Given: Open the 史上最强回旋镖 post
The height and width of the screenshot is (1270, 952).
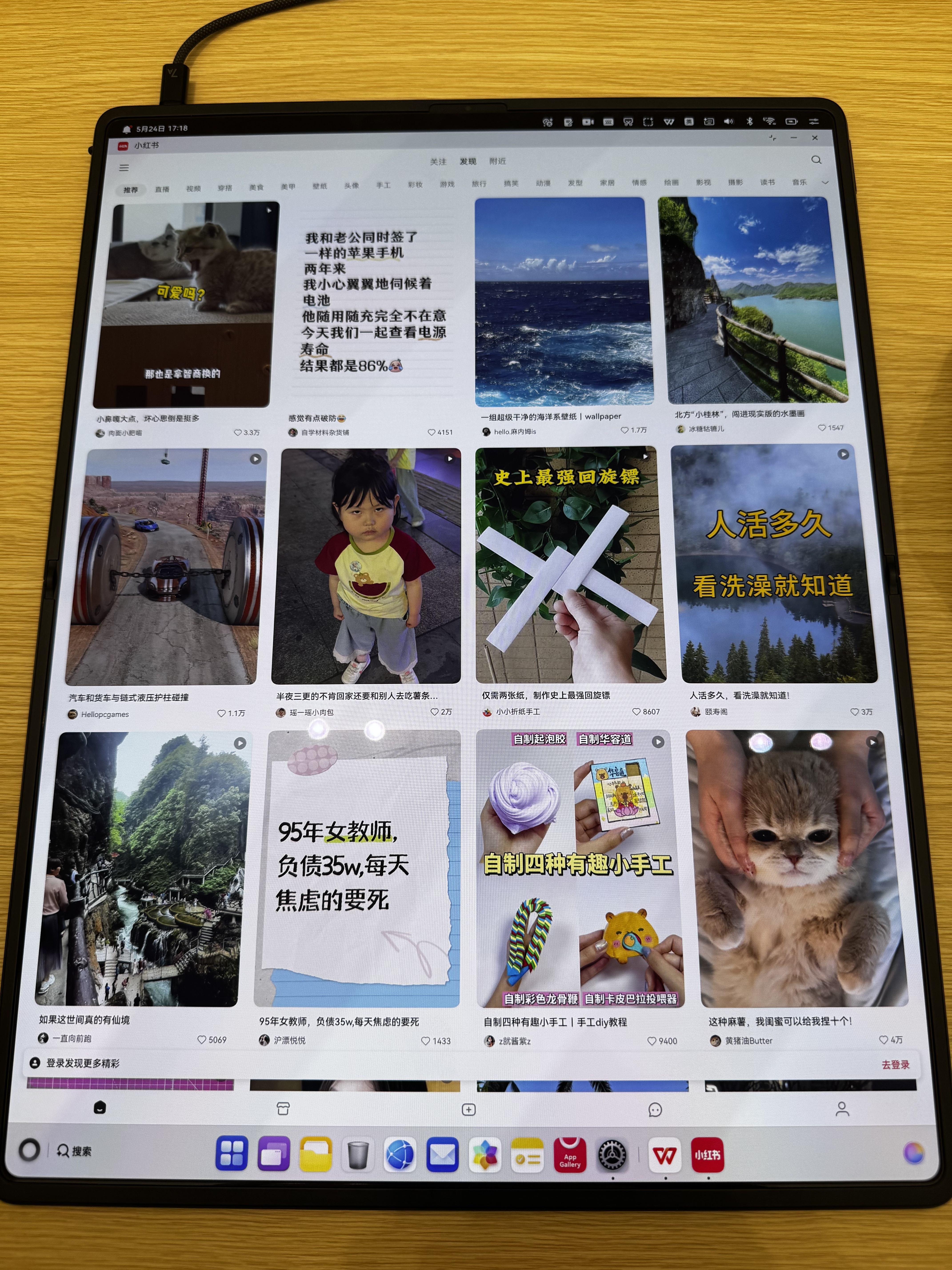Looking at the screenshot, I should [x=570, y=566].
